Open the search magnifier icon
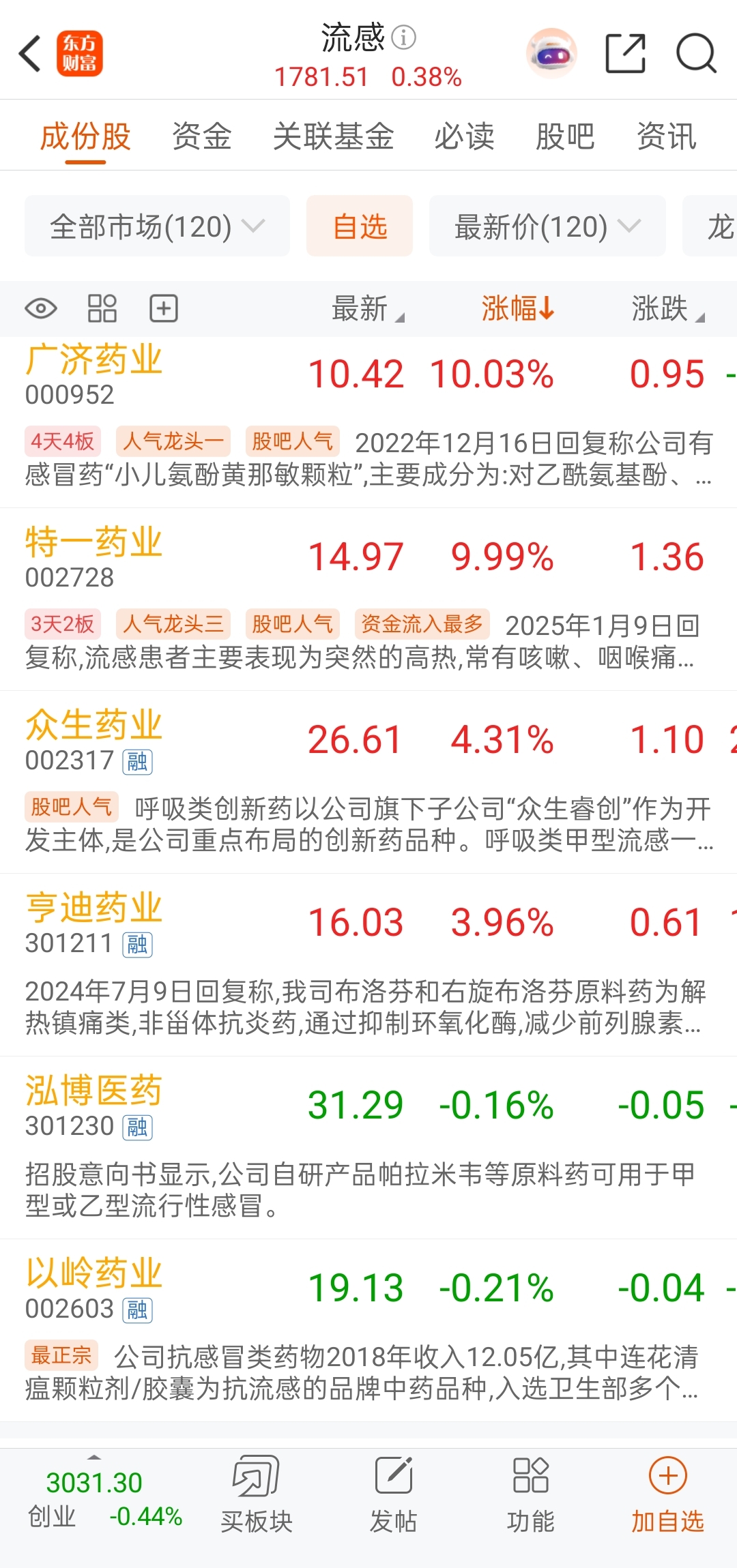This screenshot has height=1568, width=737. pos(696,53)
